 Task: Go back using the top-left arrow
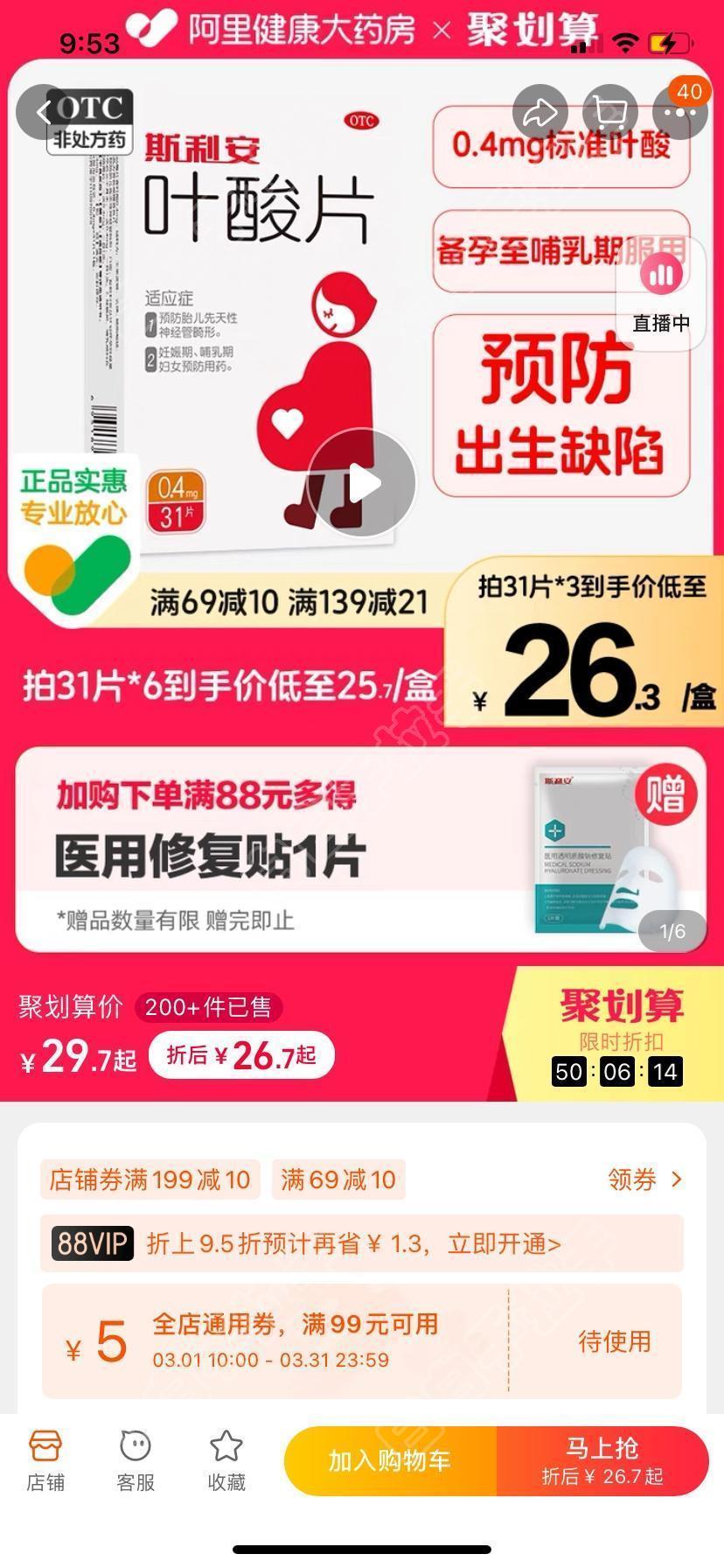44,112
